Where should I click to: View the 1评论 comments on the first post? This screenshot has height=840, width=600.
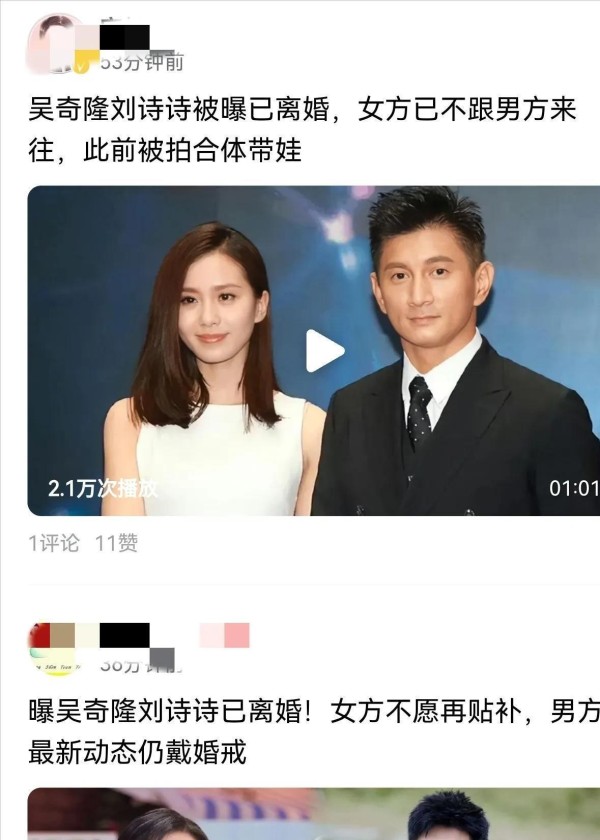[53, 543]
